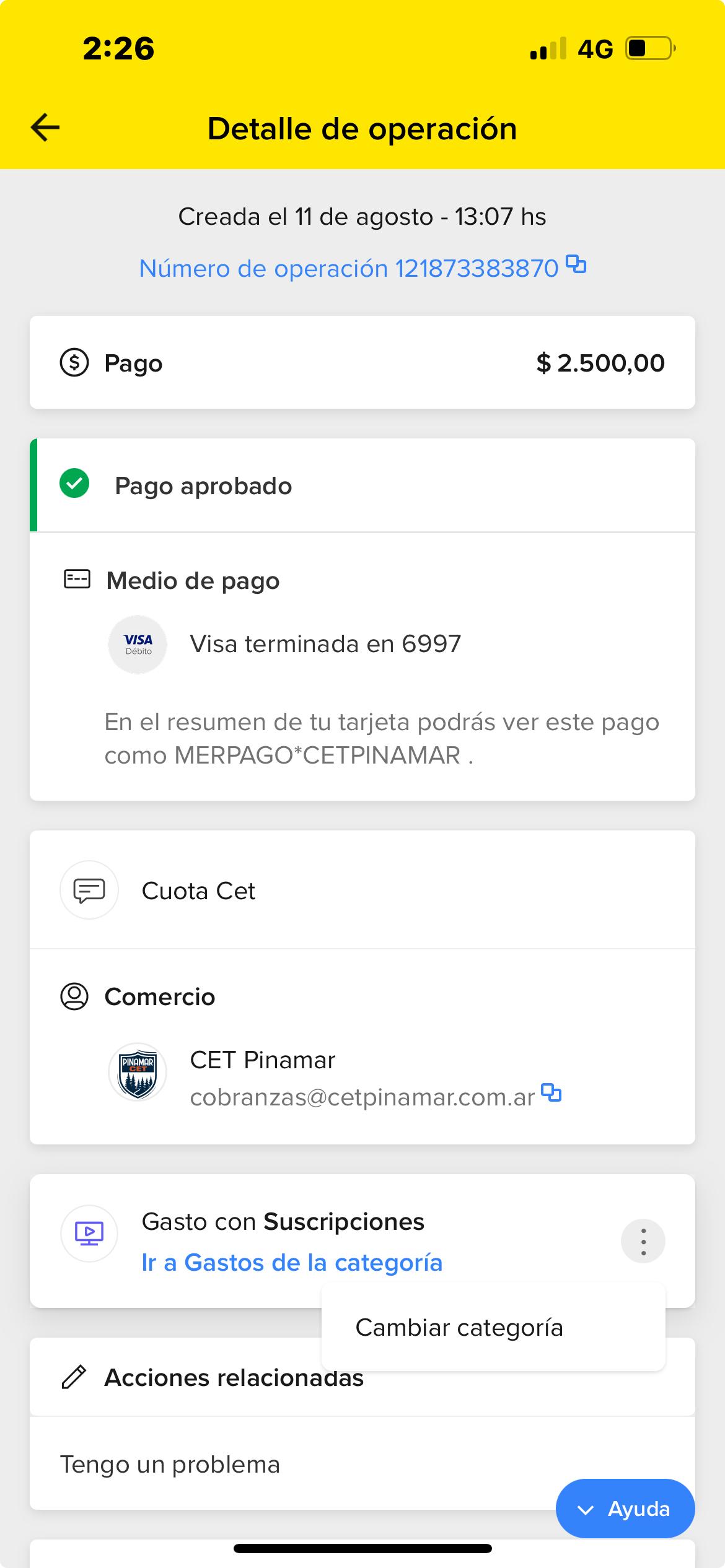
Task: Open Ir a Gastos de la categoría
Action: [x=292, y=1263]
